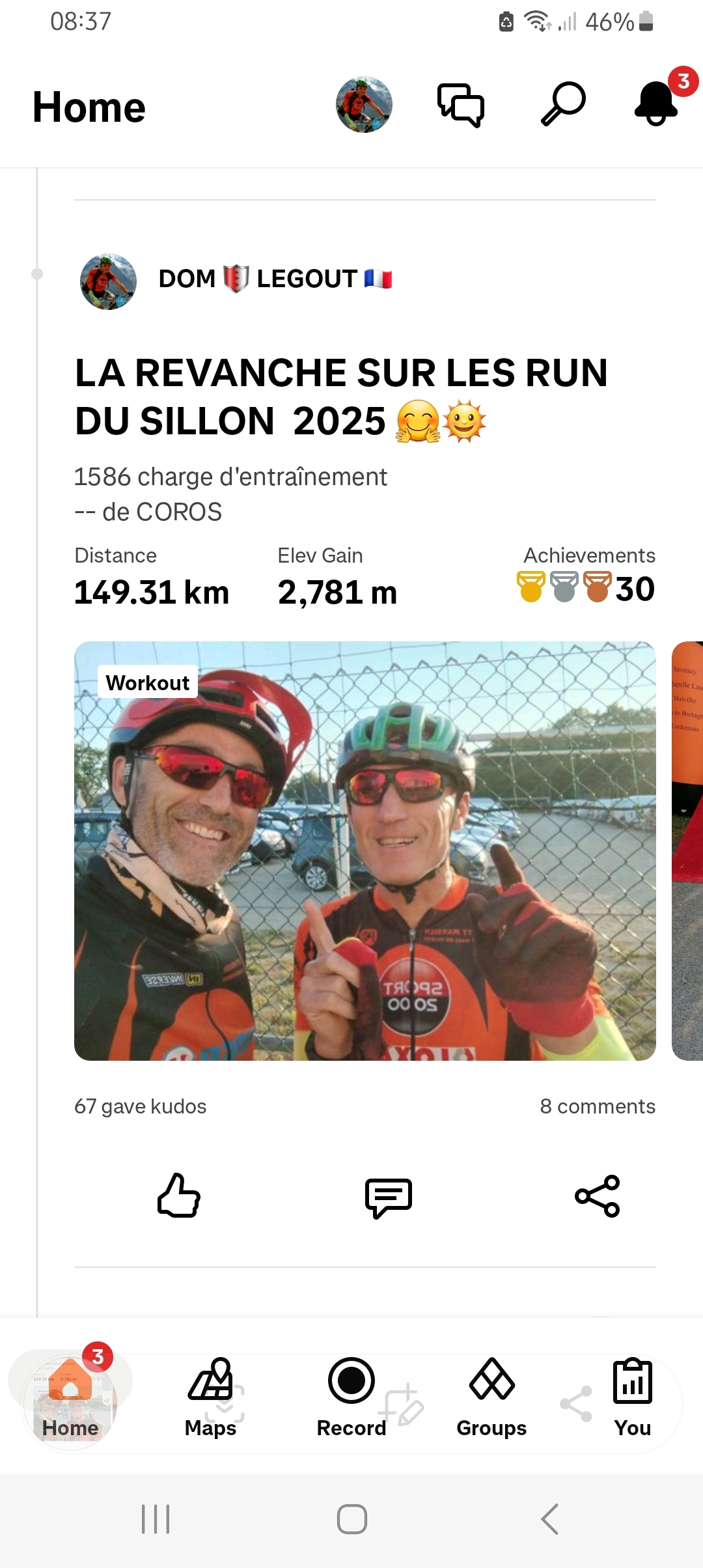Open the notifications bell
The image size is (703, 1568).
656,104
